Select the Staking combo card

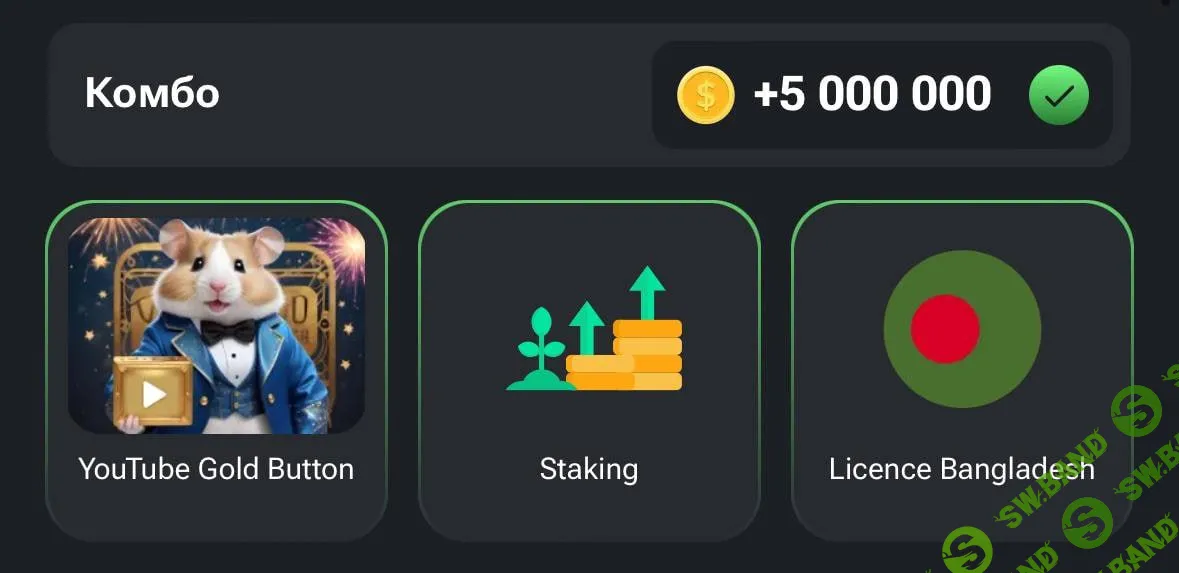pyautogui.click(x=589, y=370)
